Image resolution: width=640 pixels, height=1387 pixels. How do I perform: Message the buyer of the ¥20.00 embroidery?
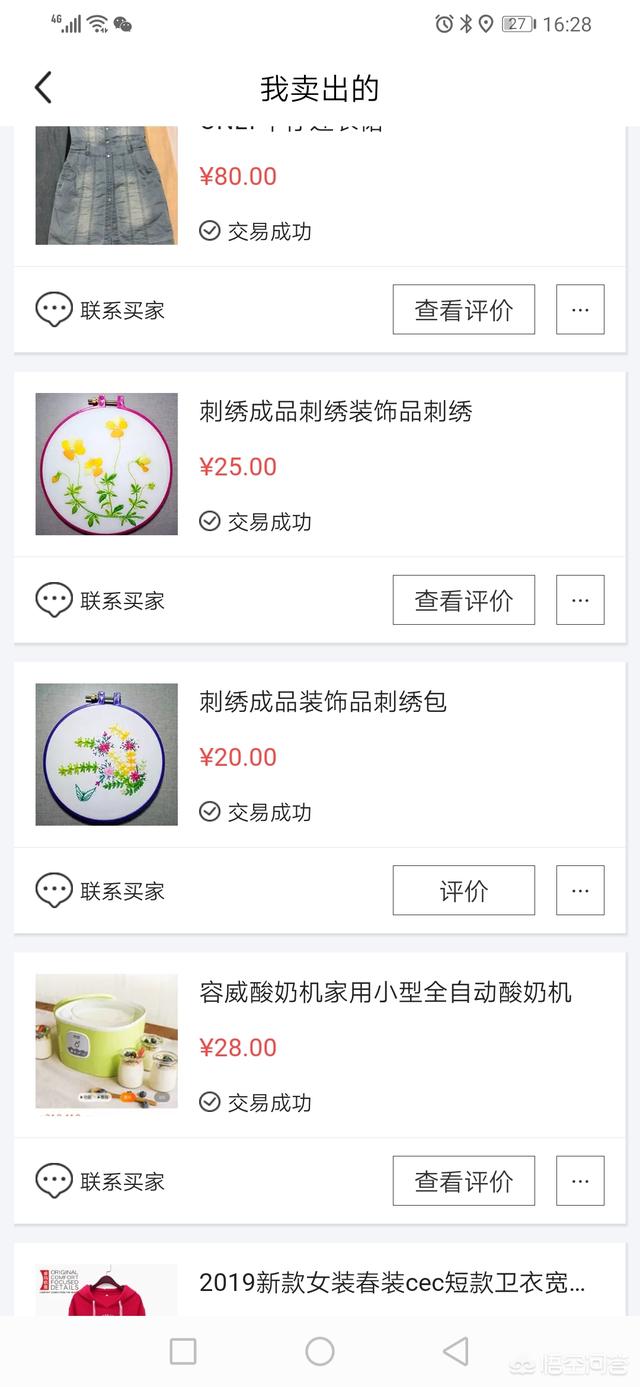(x=100, y=890)
